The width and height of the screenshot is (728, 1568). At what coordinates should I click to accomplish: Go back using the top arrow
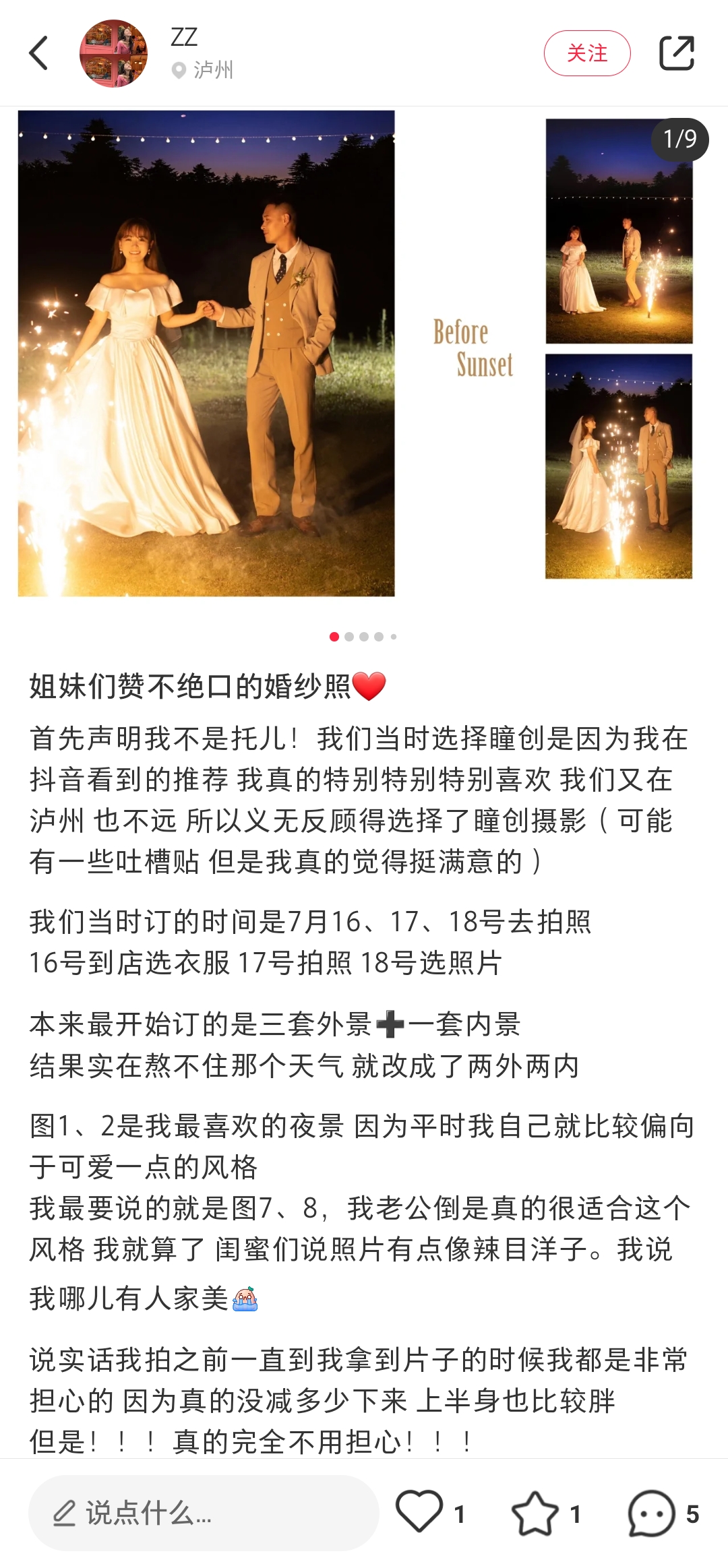click(39, 53)
